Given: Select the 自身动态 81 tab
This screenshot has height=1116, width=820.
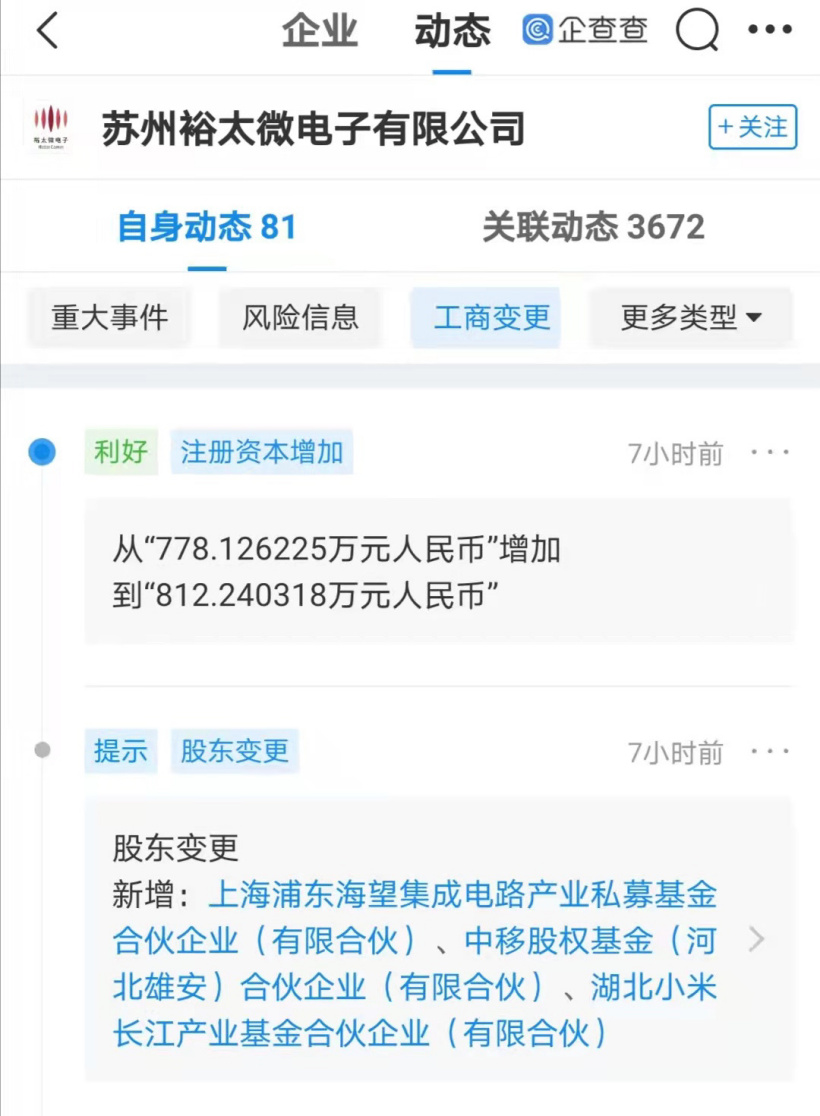Looking at the screenshot, I should (207, 227).
